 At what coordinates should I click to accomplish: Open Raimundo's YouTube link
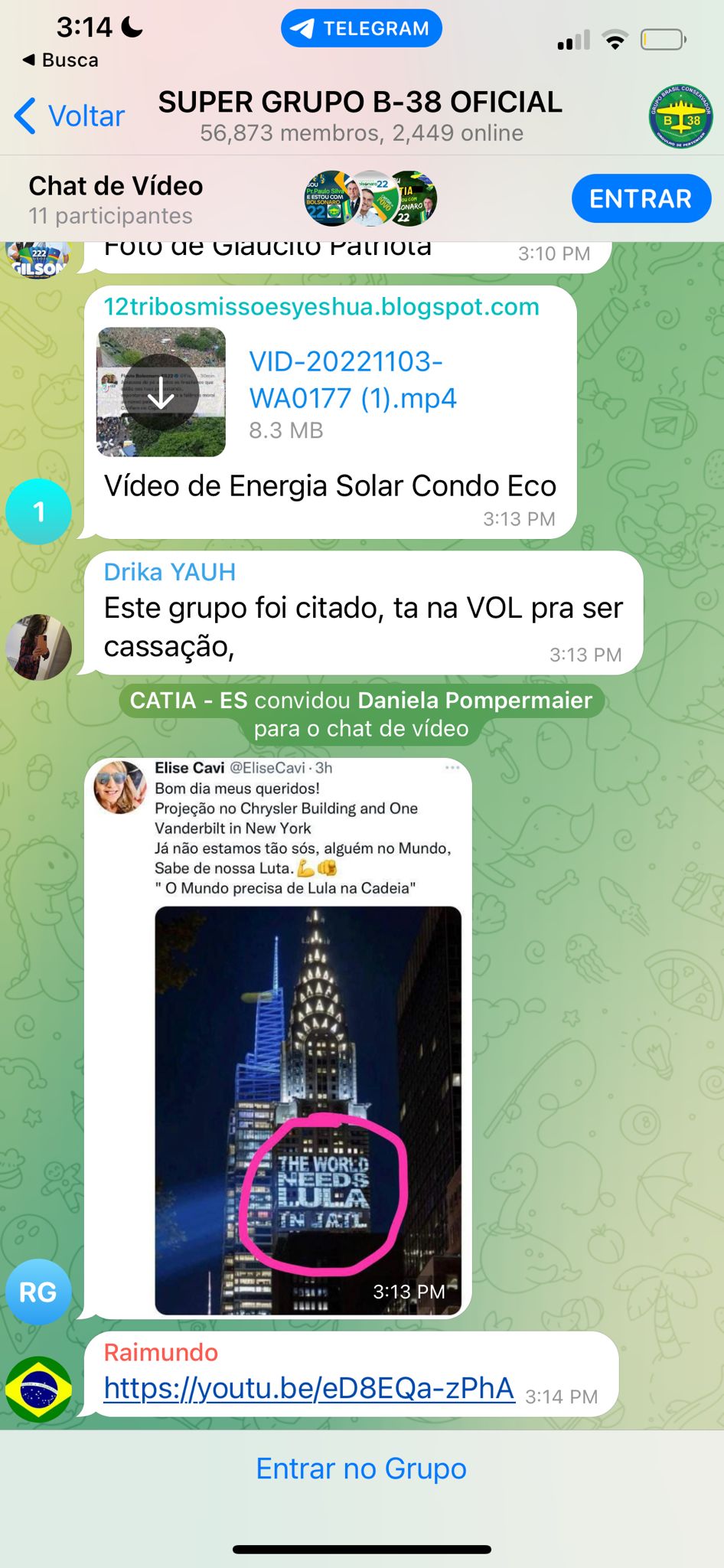(308, 1387)
